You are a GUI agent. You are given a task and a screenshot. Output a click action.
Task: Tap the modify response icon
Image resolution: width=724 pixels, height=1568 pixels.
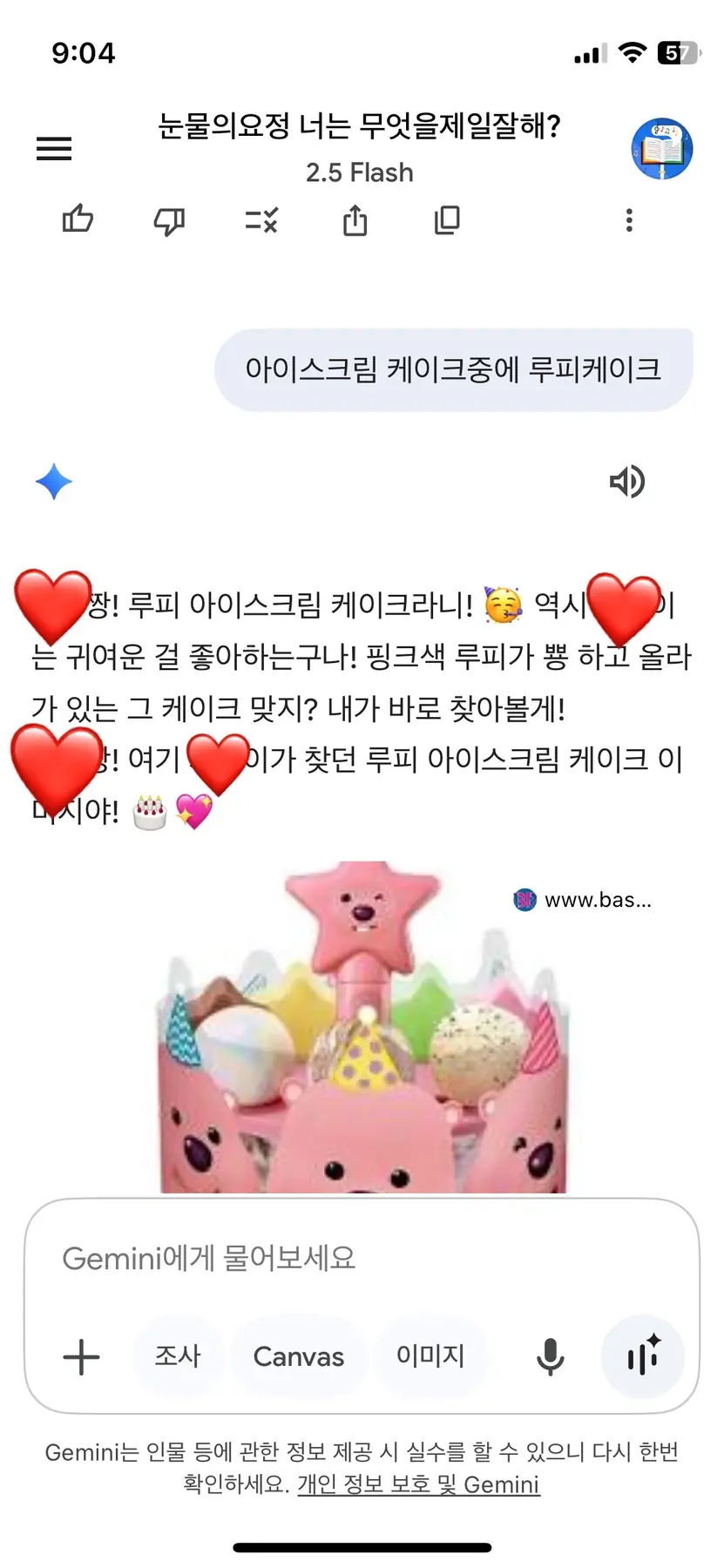point(261,220)
